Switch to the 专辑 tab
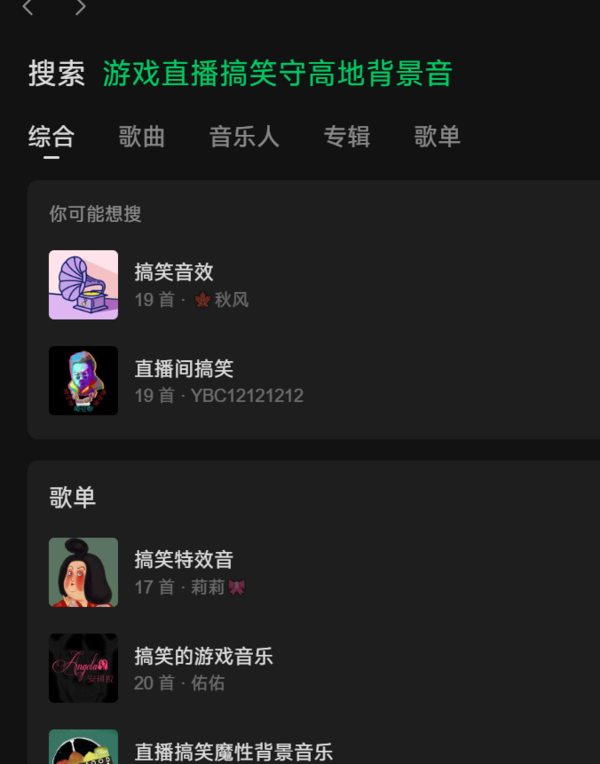The height and width of the screenshot is (764, 600). tap(347, 137)
